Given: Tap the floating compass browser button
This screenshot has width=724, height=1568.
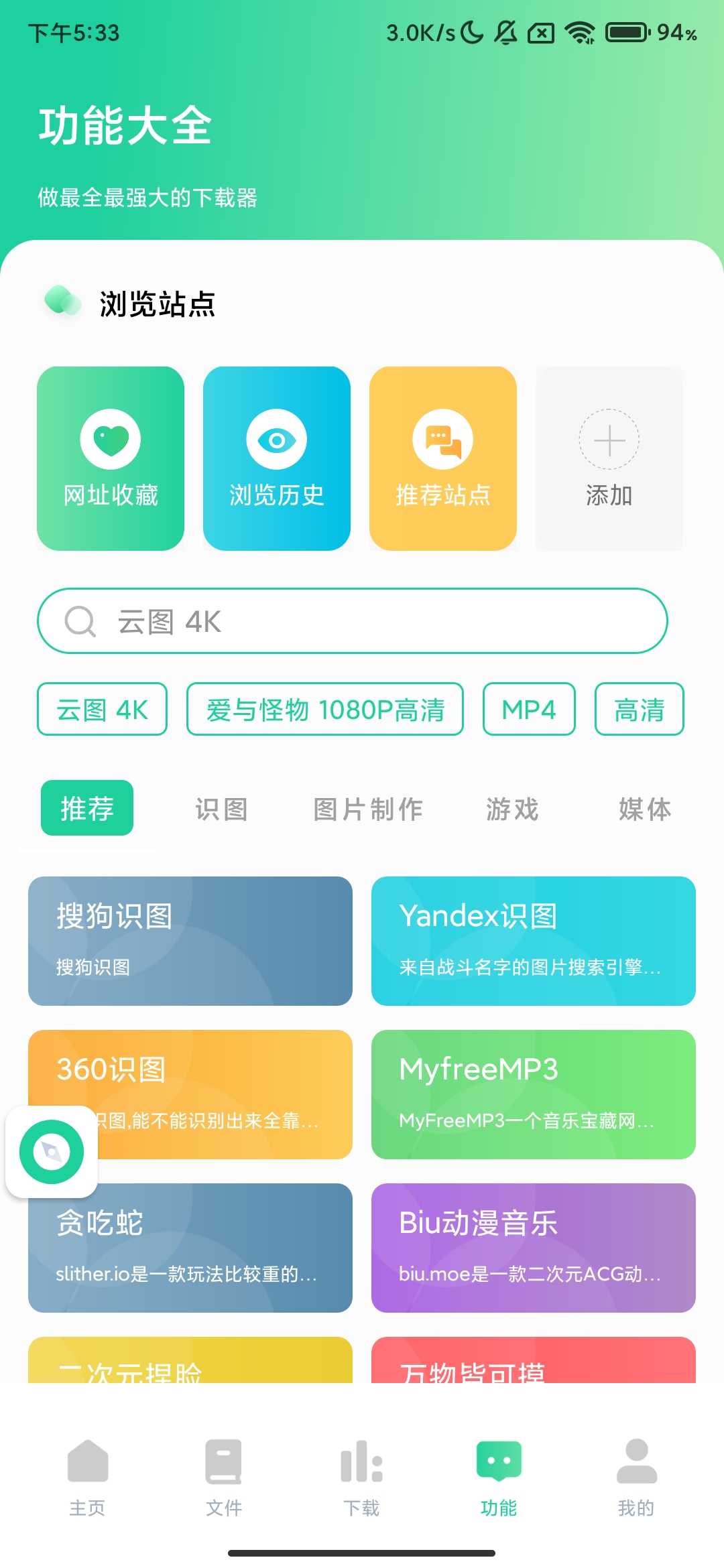Looking at the screenshot, I should coord(52,1152).
